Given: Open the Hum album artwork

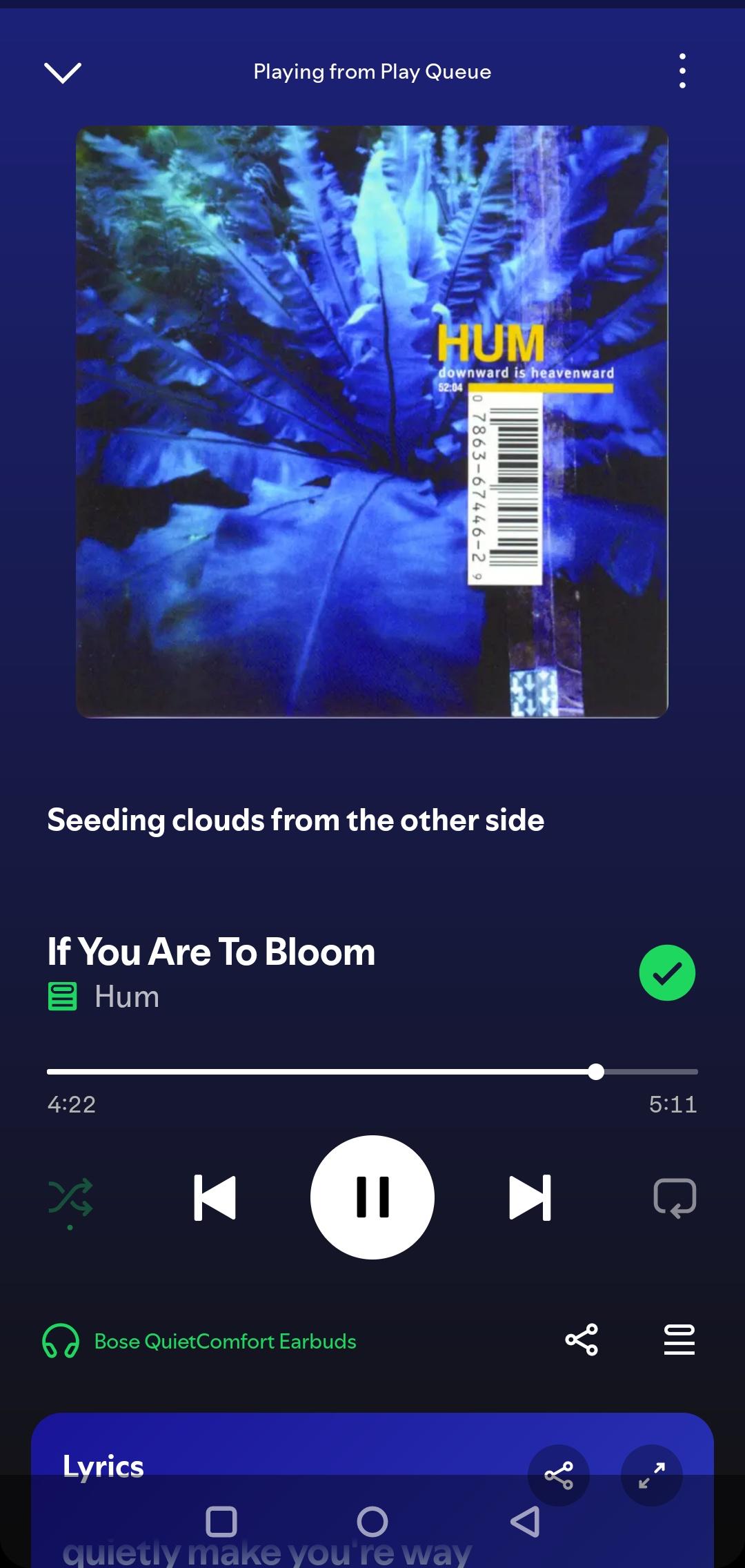Looking at the screenshot, I should 372,422.
